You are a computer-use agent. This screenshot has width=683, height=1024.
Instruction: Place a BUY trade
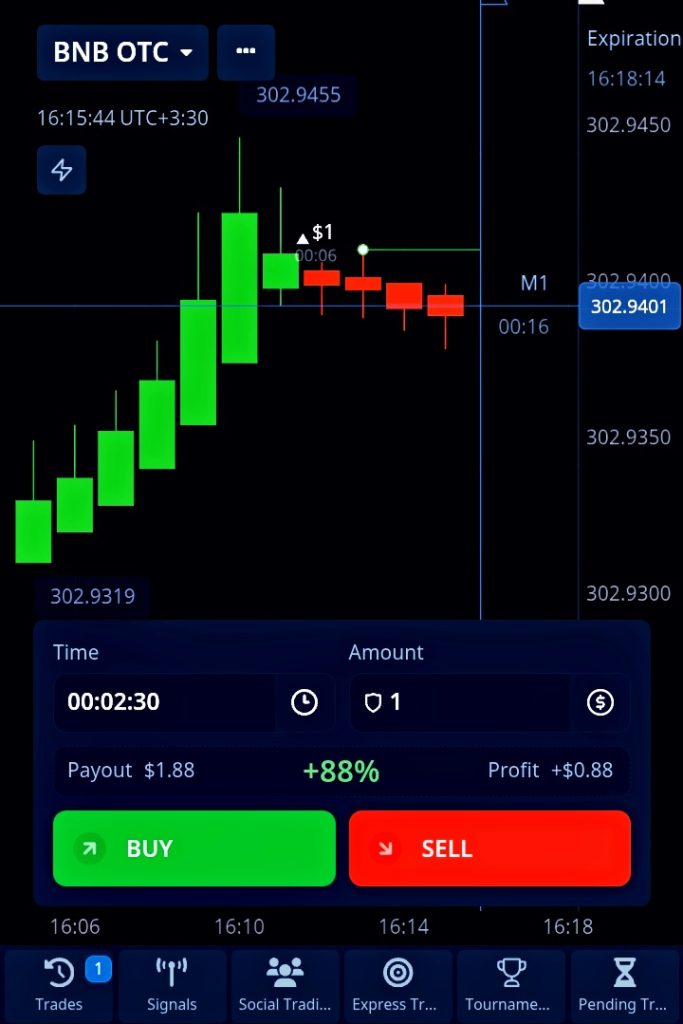click(194, 849)
